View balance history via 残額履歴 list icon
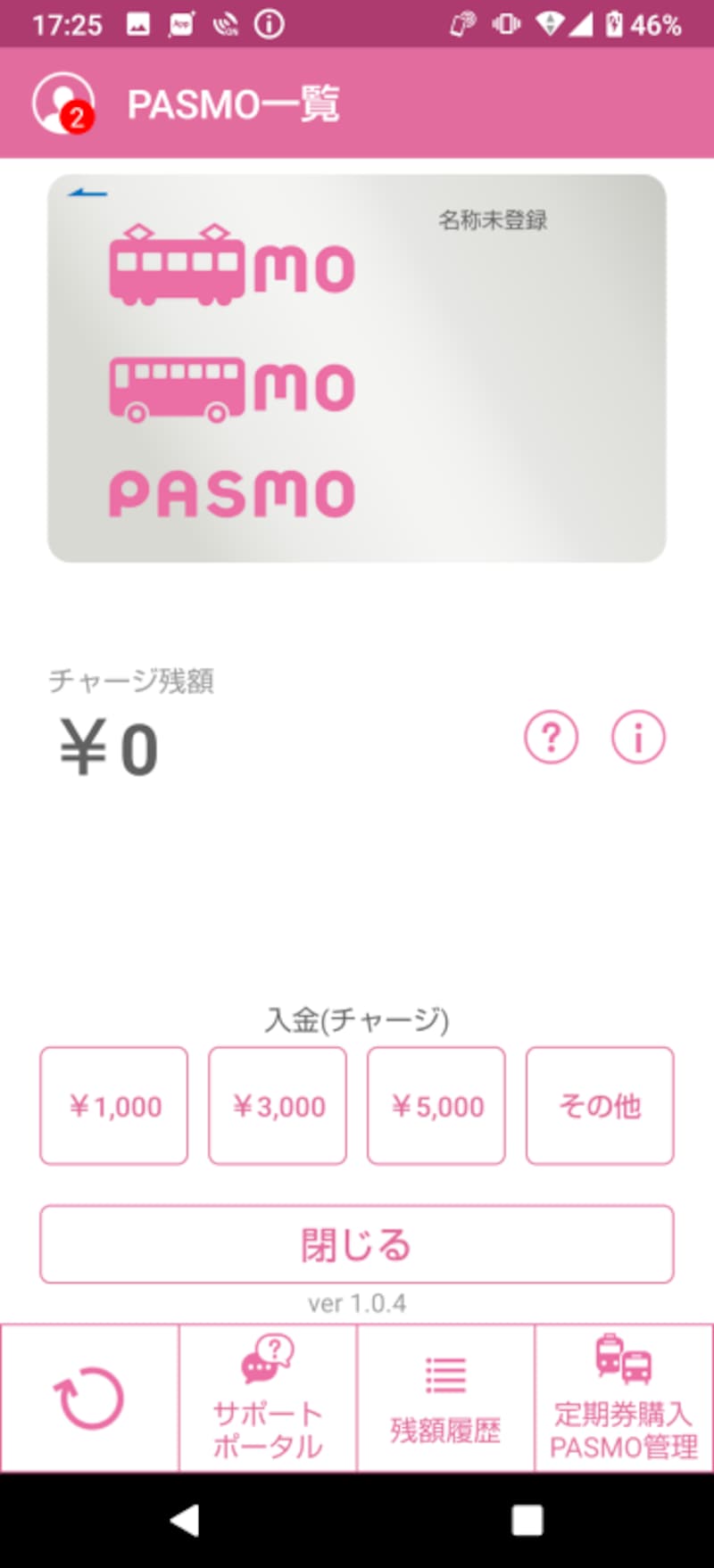714x1568 pixels. [x=444, y=1374]
